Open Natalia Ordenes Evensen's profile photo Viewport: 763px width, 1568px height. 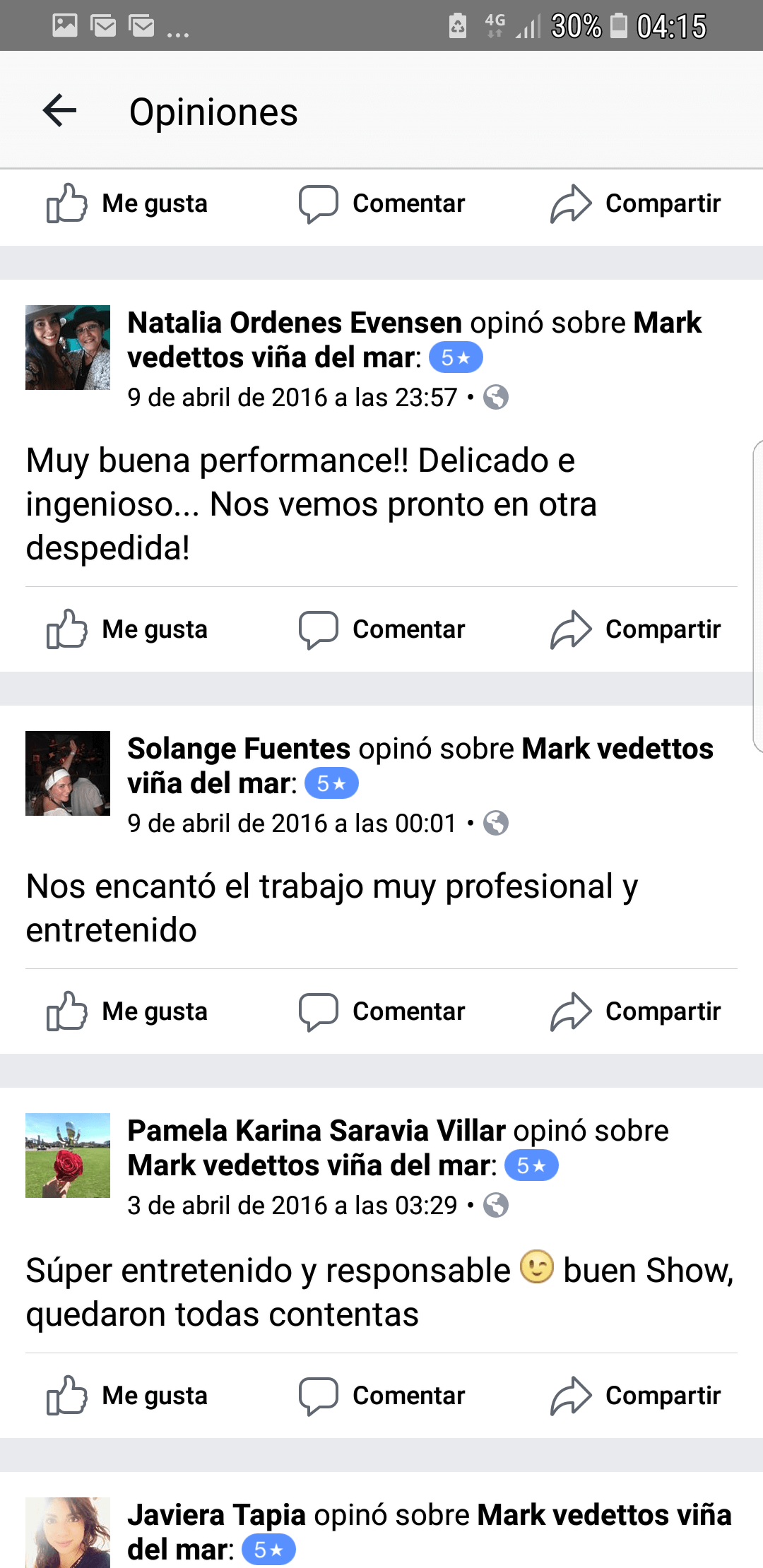tap(68, 348)
